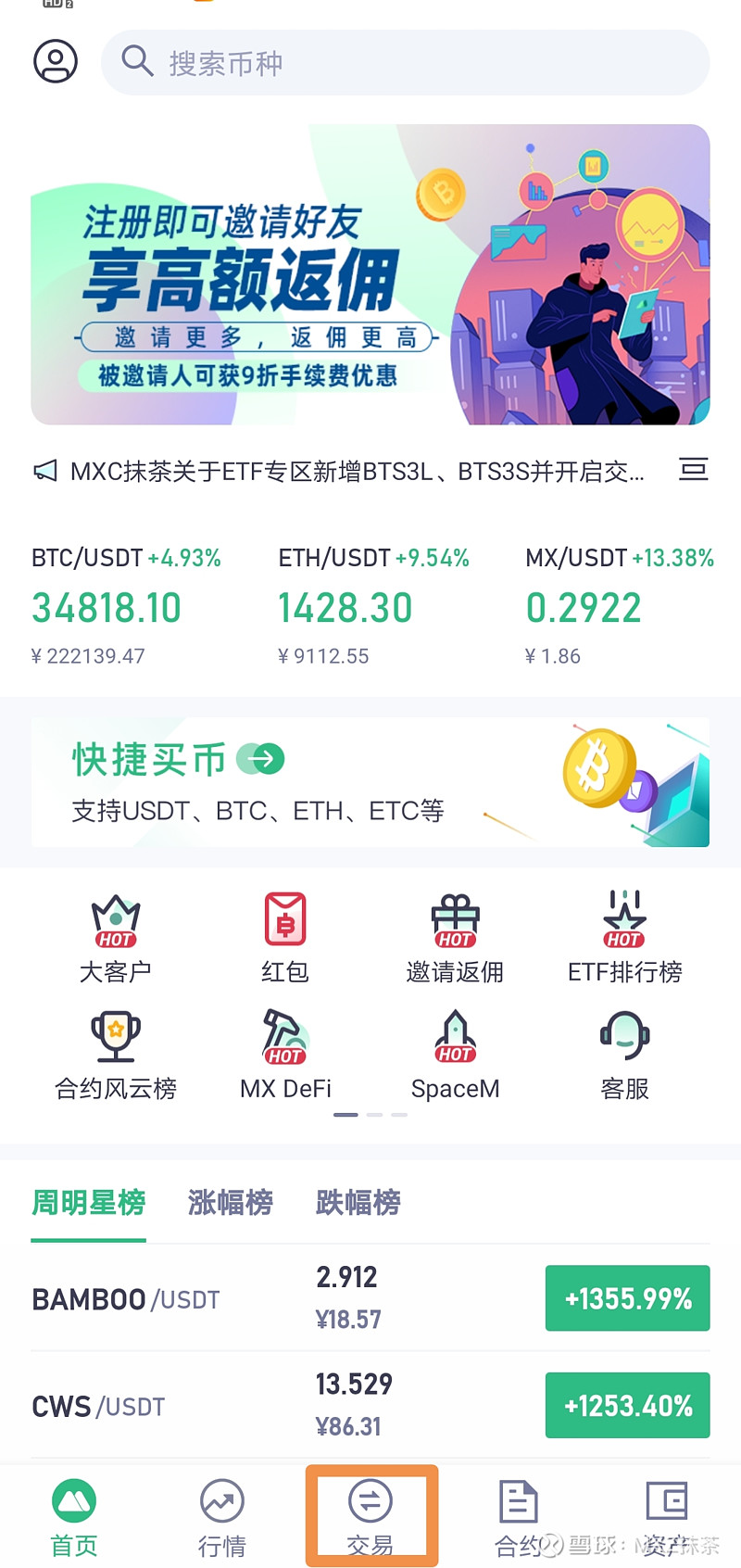This screenshot has height=1568, width=741.
Task: Go to the 资产 assets tab
Action: [667, 1513]
